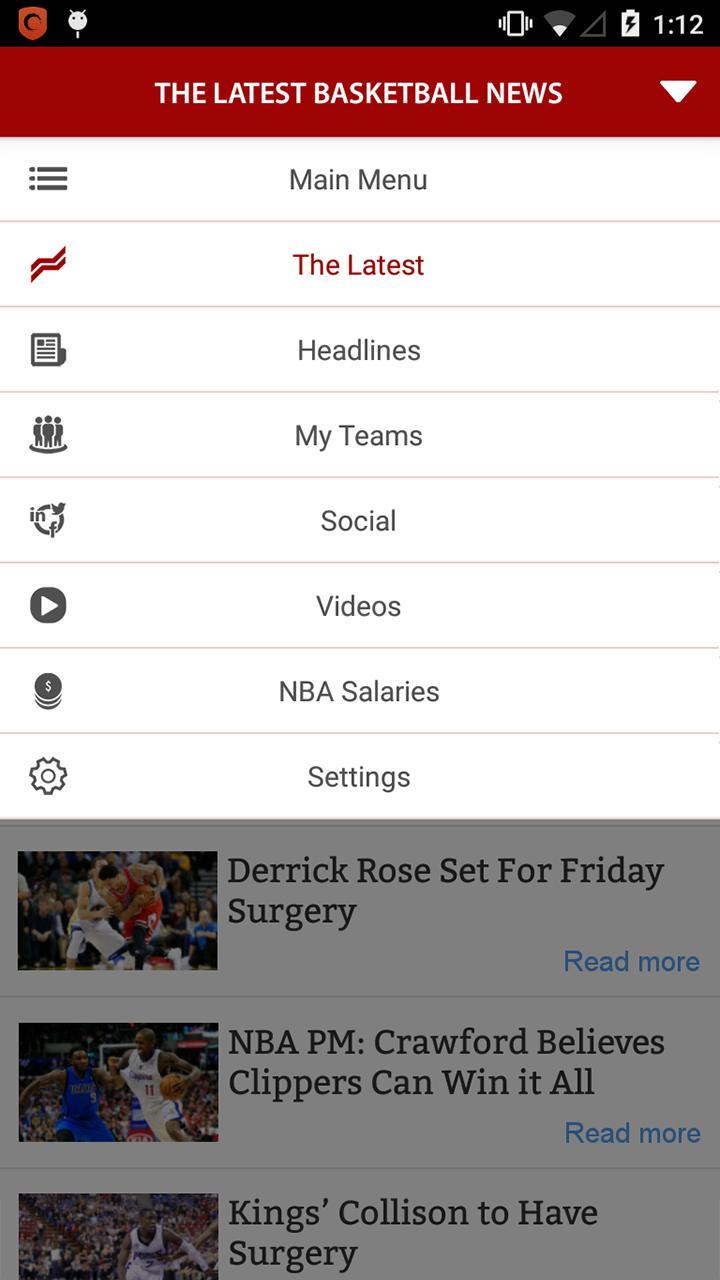Screen dimensions: 720x1280
Task: Select the My Teams players icon
Action: [48, 434]
